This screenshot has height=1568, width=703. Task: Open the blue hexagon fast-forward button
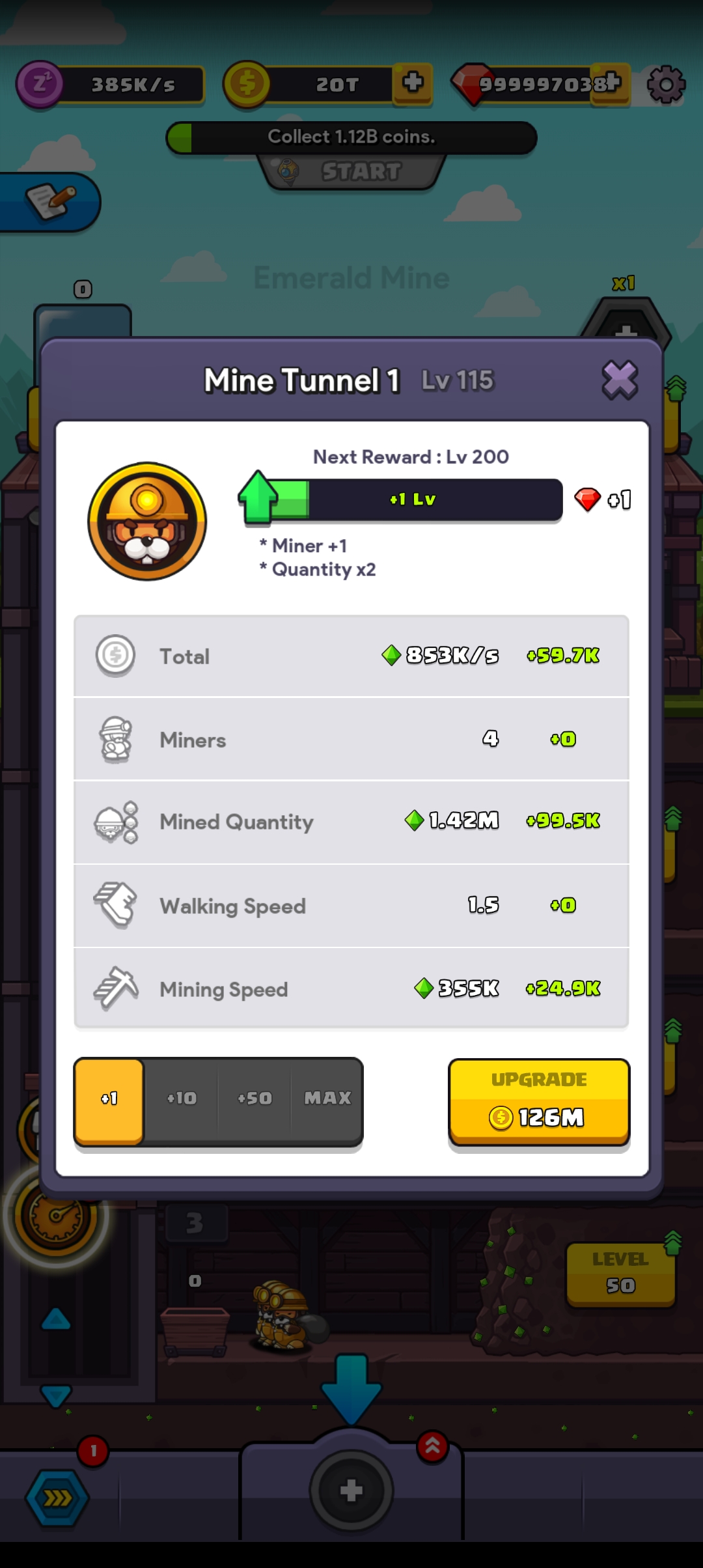(57, 1498)
